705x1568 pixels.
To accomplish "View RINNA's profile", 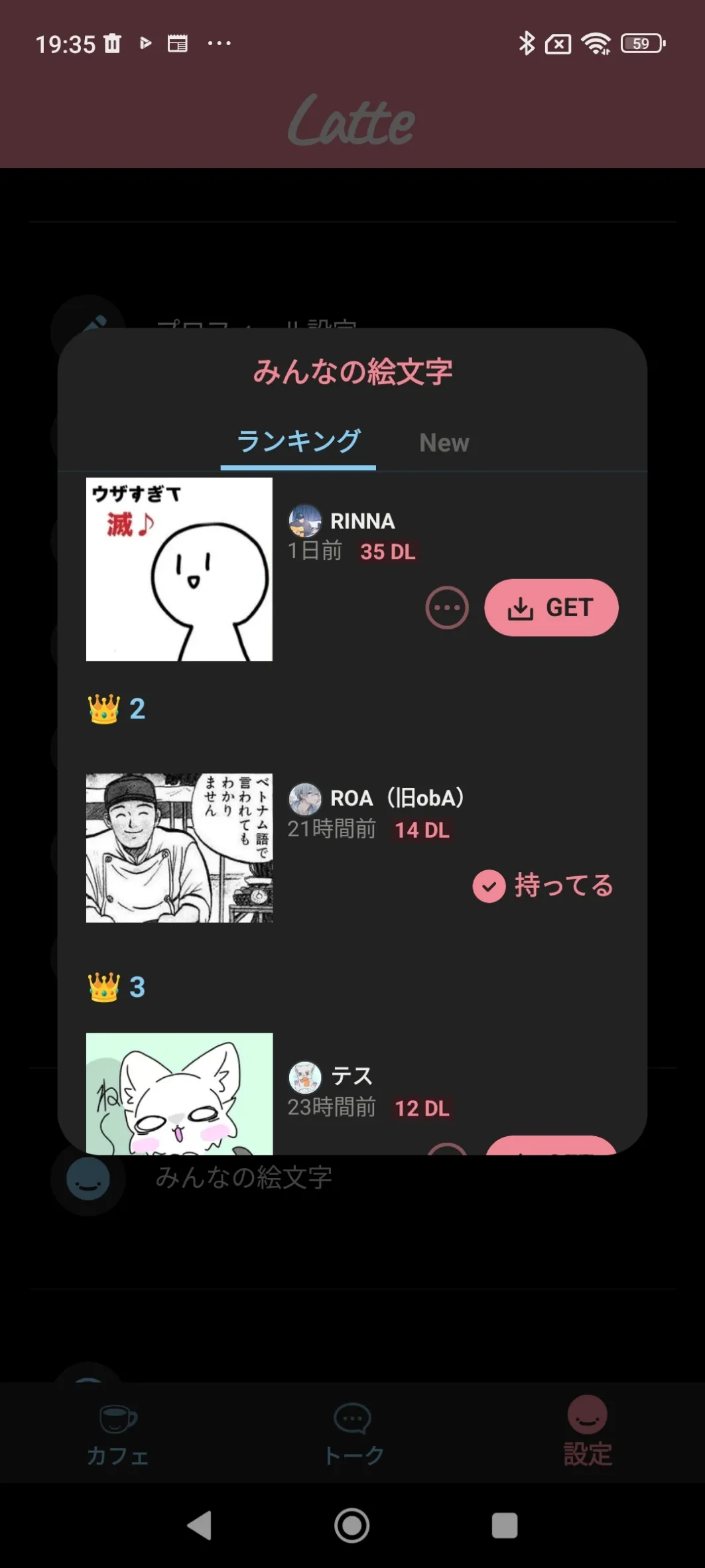I will click(x=342, y=521).
